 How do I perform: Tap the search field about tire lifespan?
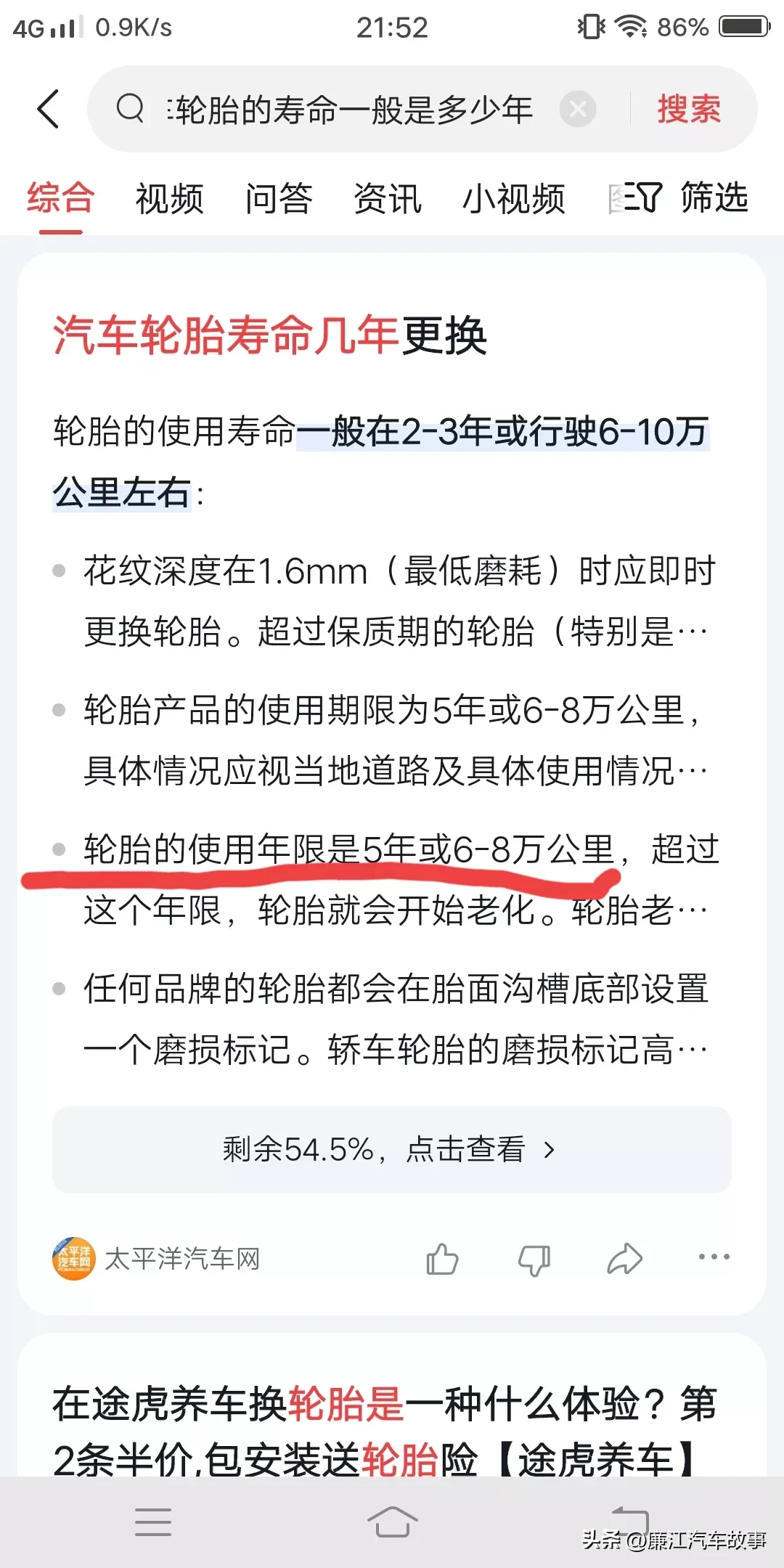point(348,110)
